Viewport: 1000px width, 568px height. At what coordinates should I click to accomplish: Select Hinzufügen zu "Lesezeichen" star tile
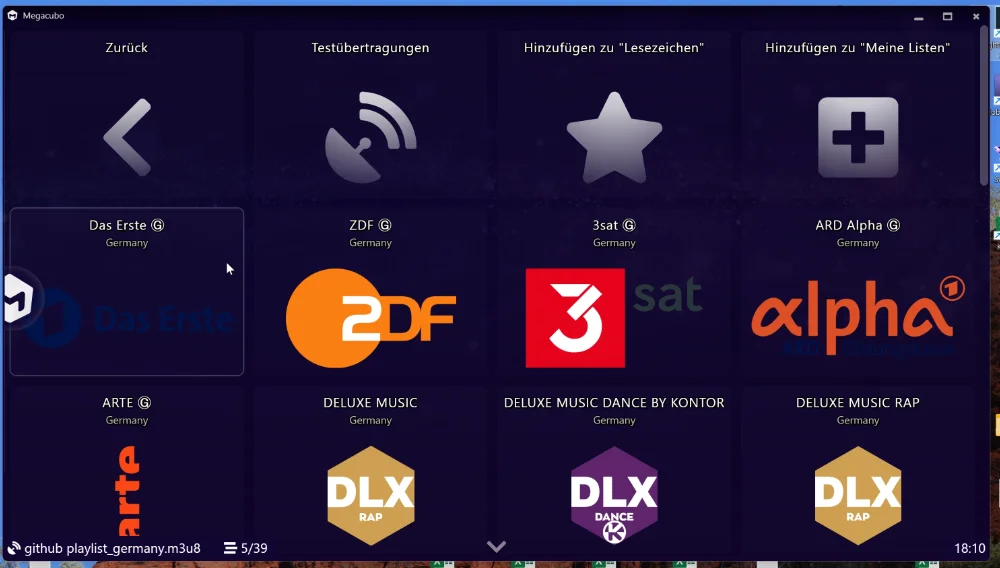pyautogui.click(x=614, y=118)
